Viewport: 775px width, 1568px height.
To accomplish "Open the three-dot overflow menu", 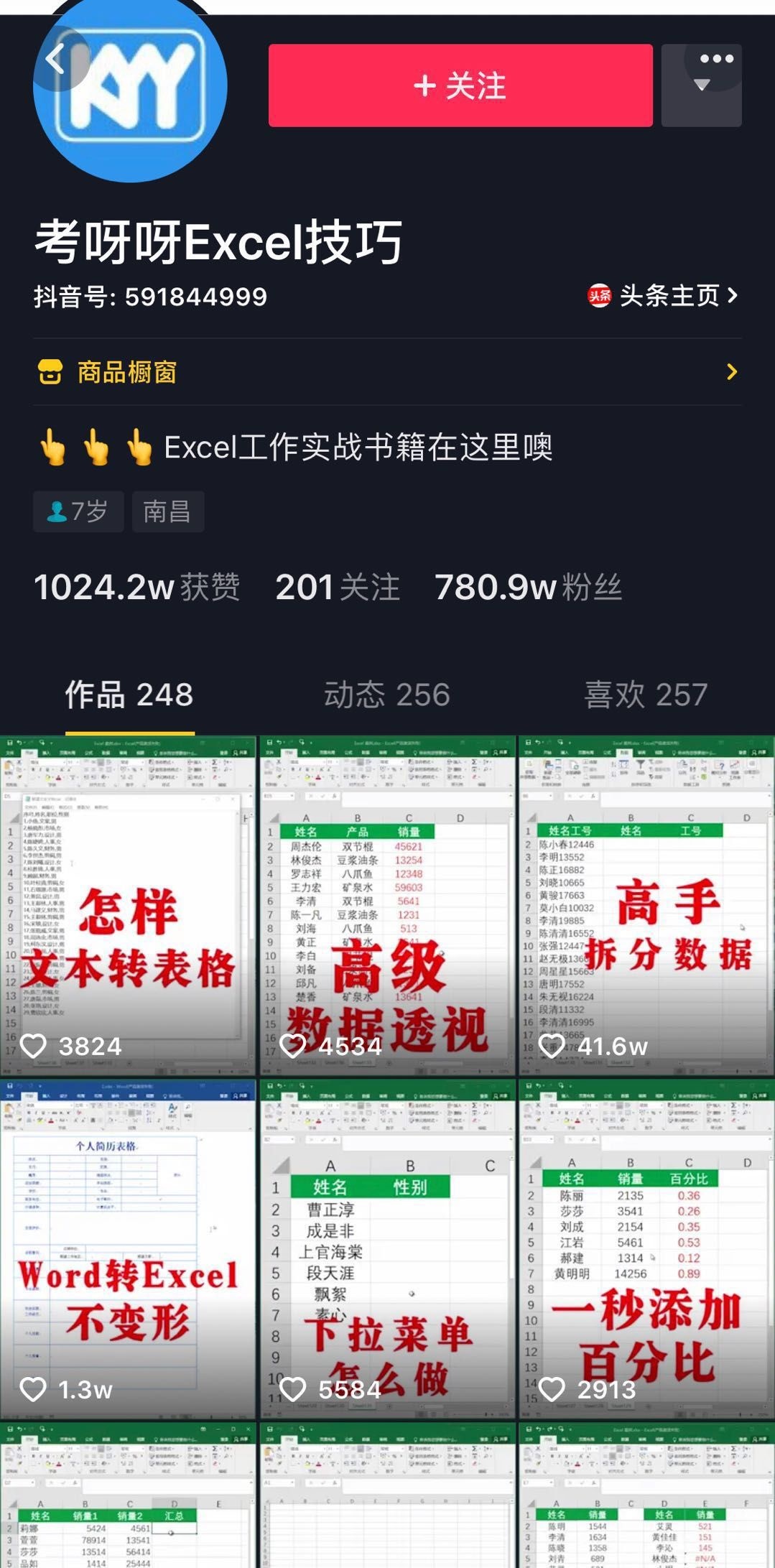I will [716, 59].
